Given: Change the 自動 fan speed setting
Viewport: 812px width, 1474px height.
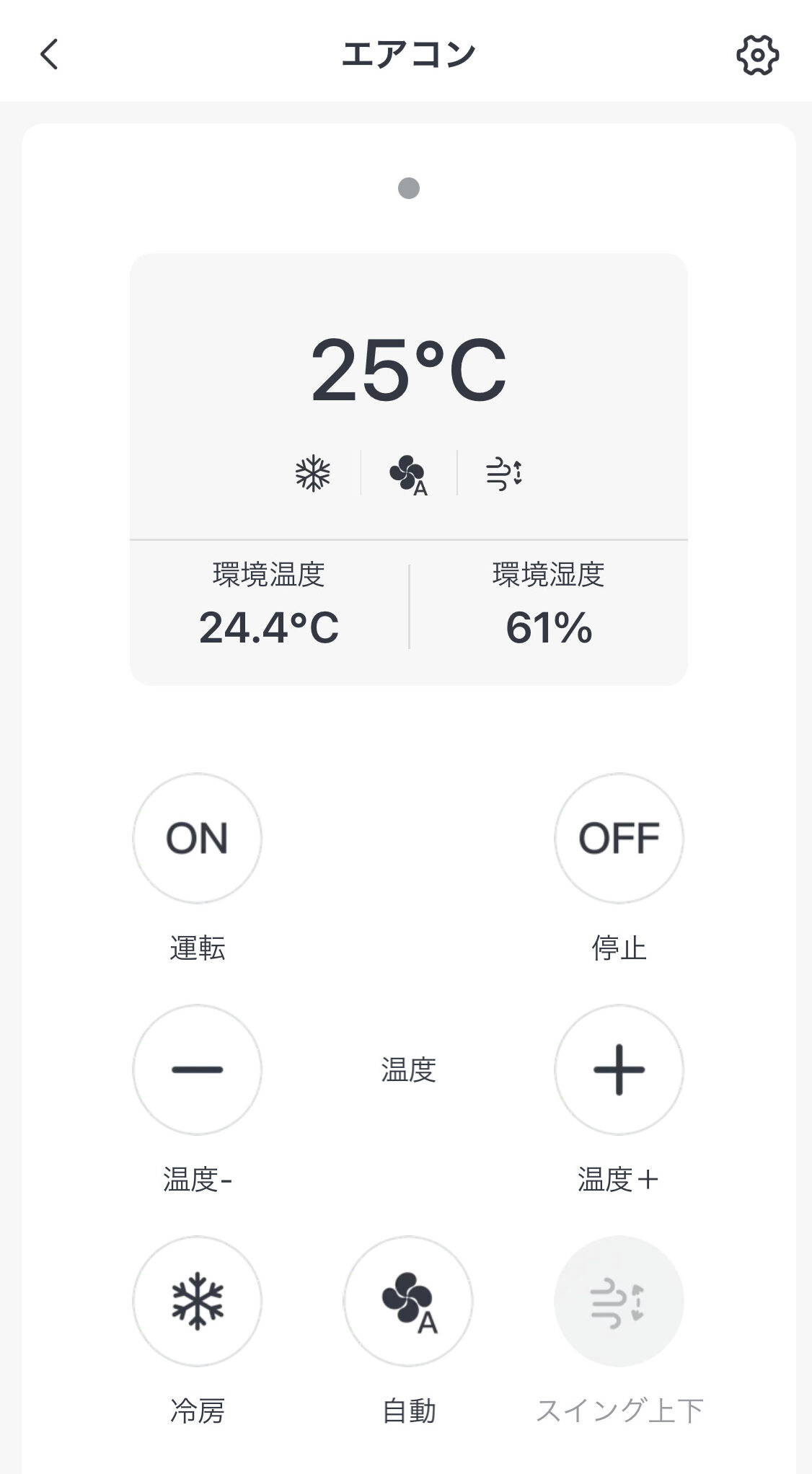Looking at the screenshot, I should click(408, 1301).
